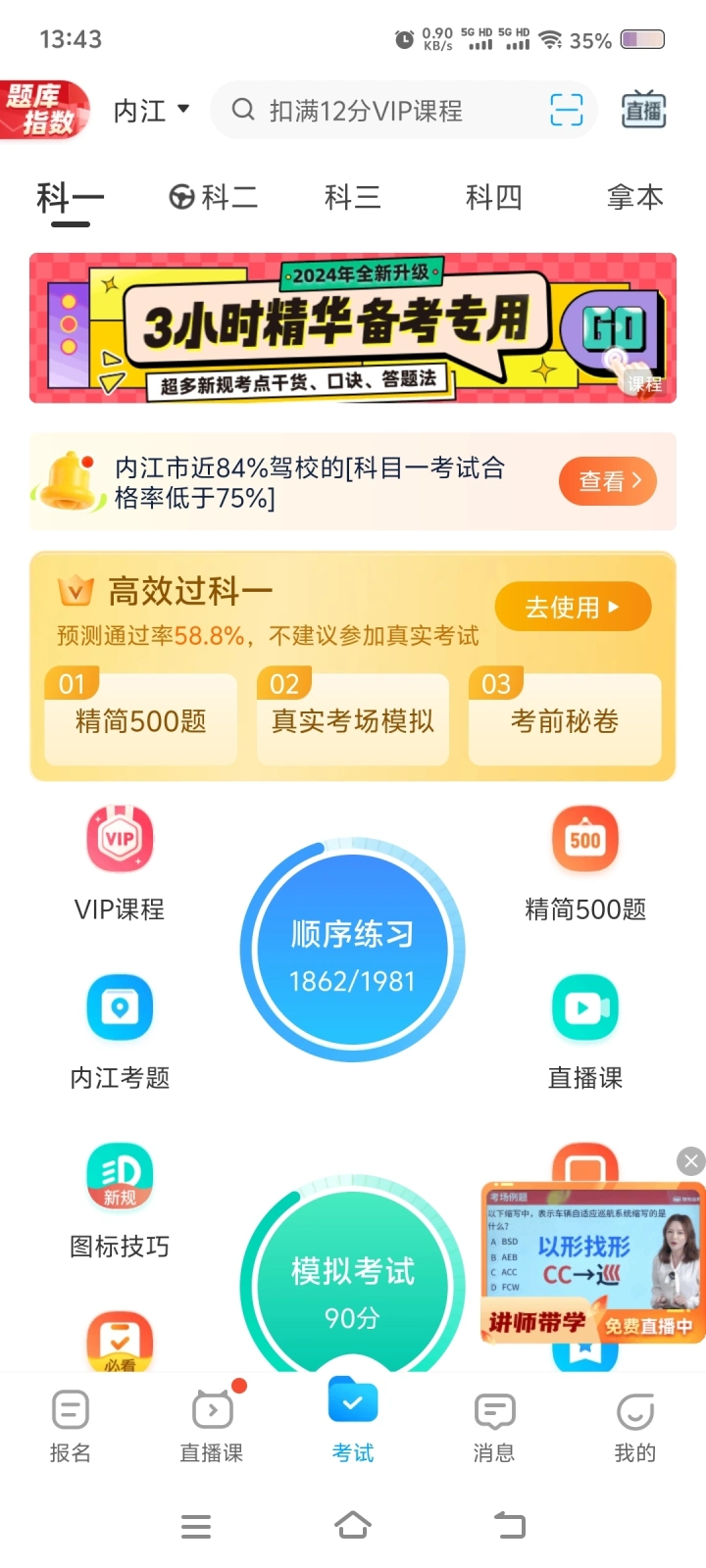Open the 我的 profile tab
The width and height of the screenshot is (706, 1568).
tap(634, 1426)
